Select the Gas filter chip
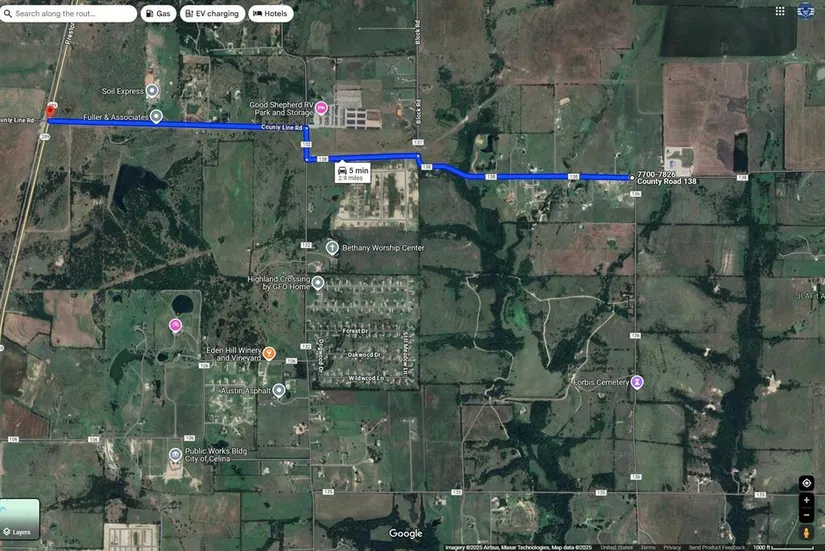 click(158, 14)
